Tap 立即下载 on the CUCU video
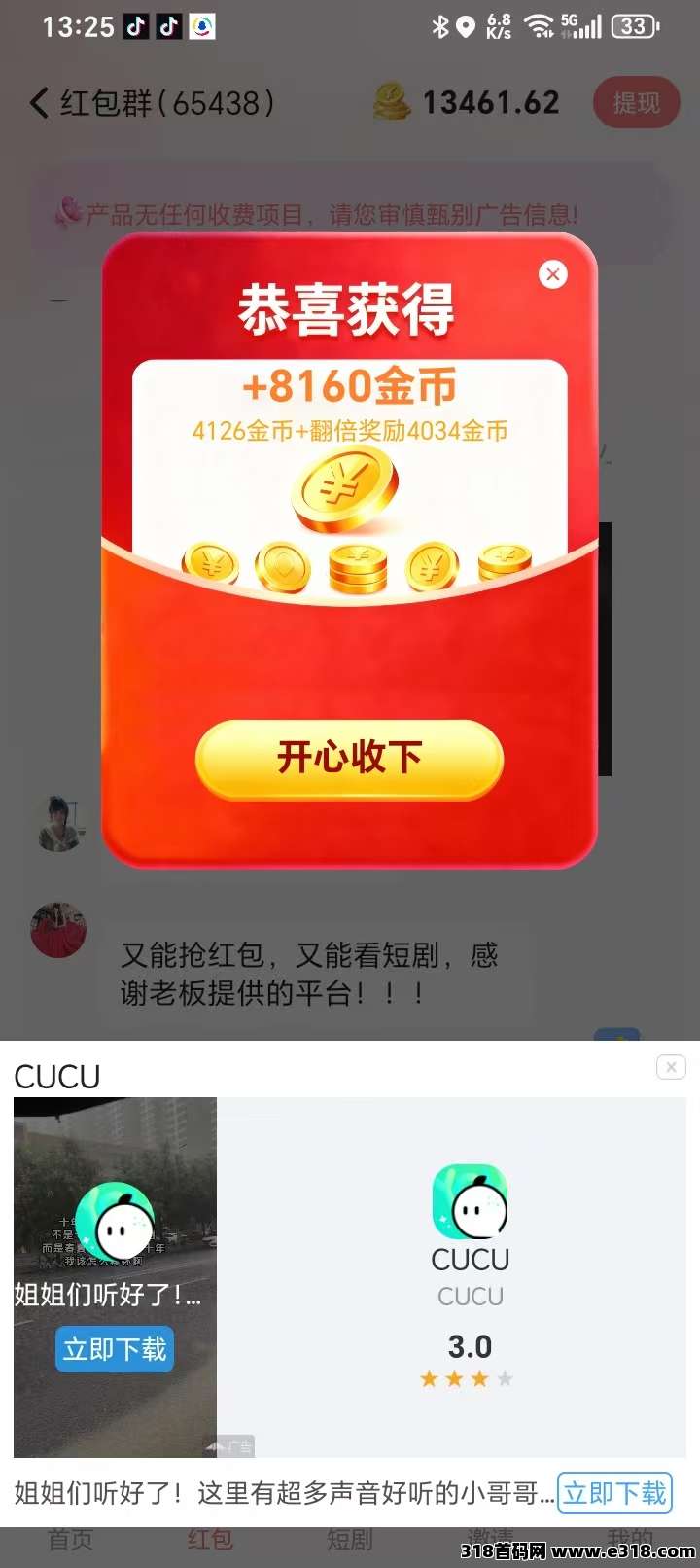This screenshot has width=700, height=1568. pos(115,1349)
